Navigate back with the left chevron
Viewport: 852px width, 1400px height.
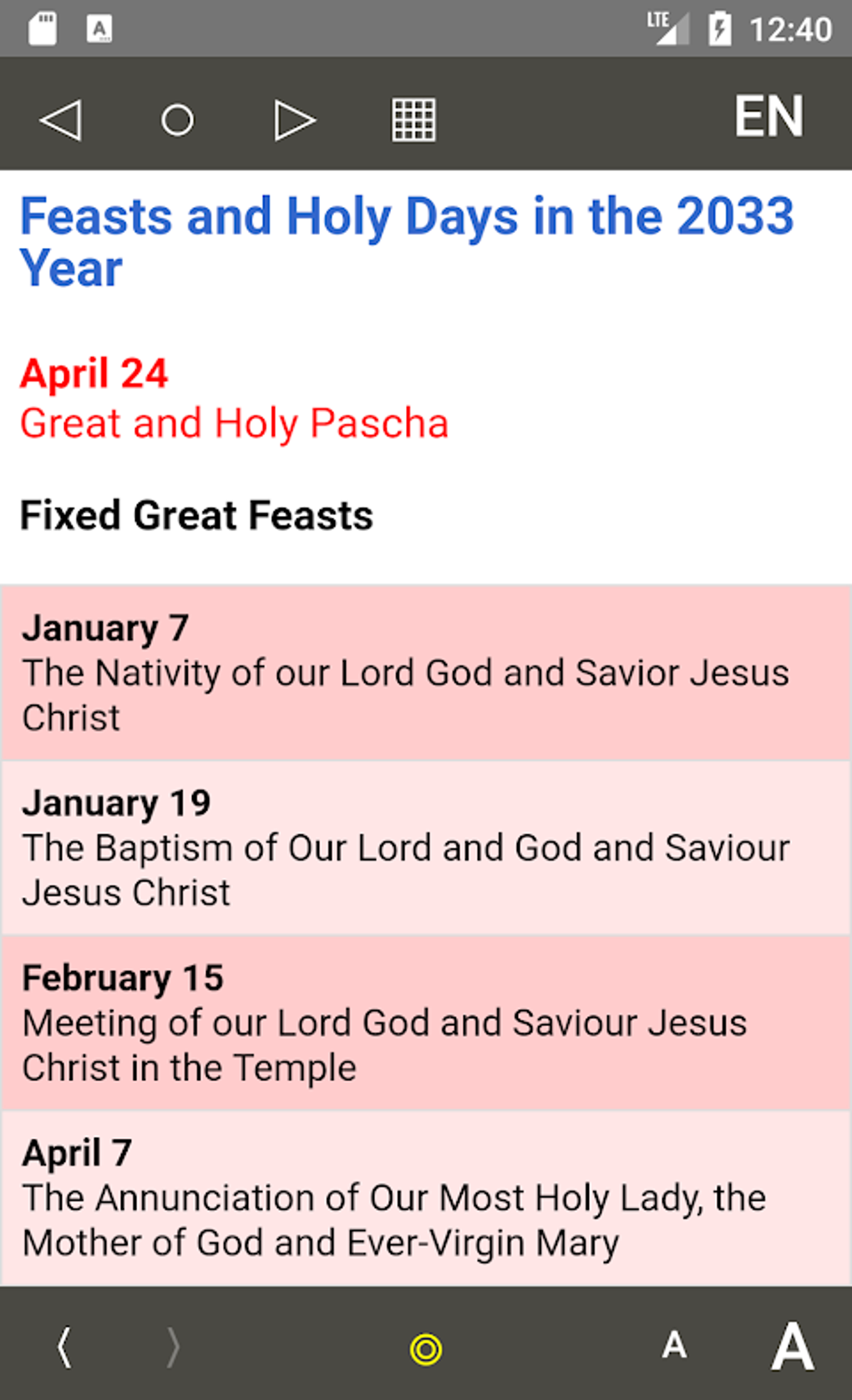[64, 1347]
